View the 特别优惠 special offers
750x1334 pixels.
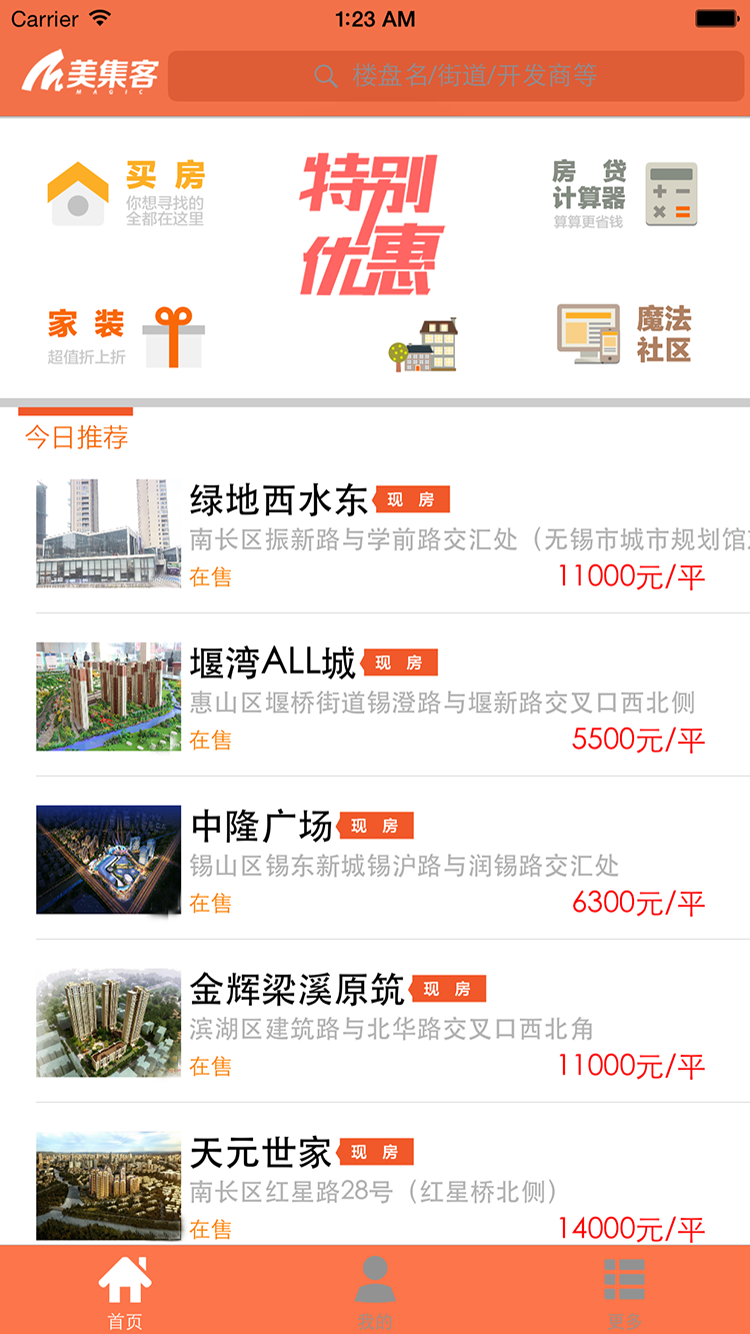(x=370, y=225)
